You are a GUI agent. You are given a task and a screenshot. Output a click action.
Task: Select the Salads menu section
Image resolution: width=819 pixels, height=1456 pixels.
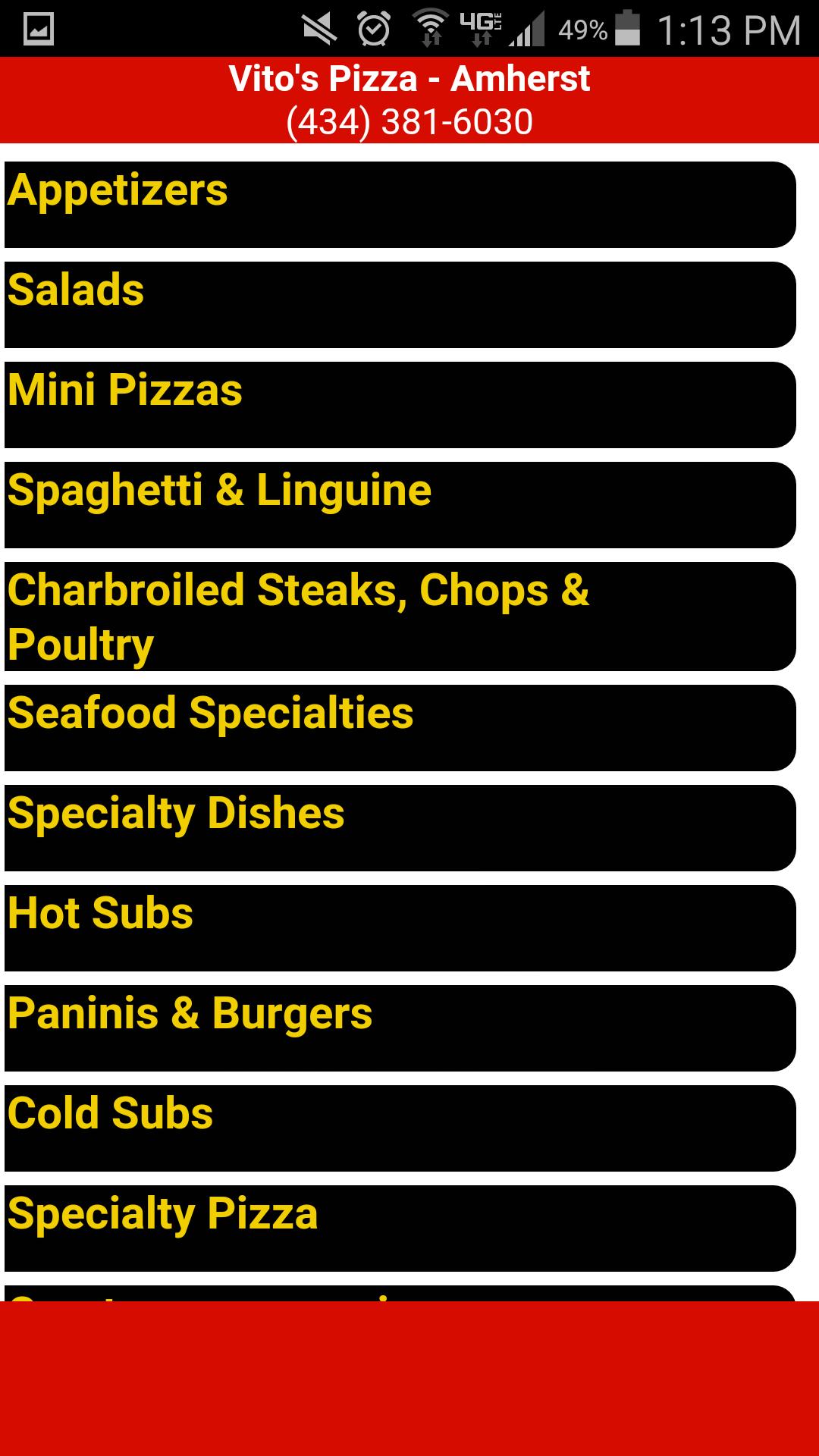[x=400, y=305]
